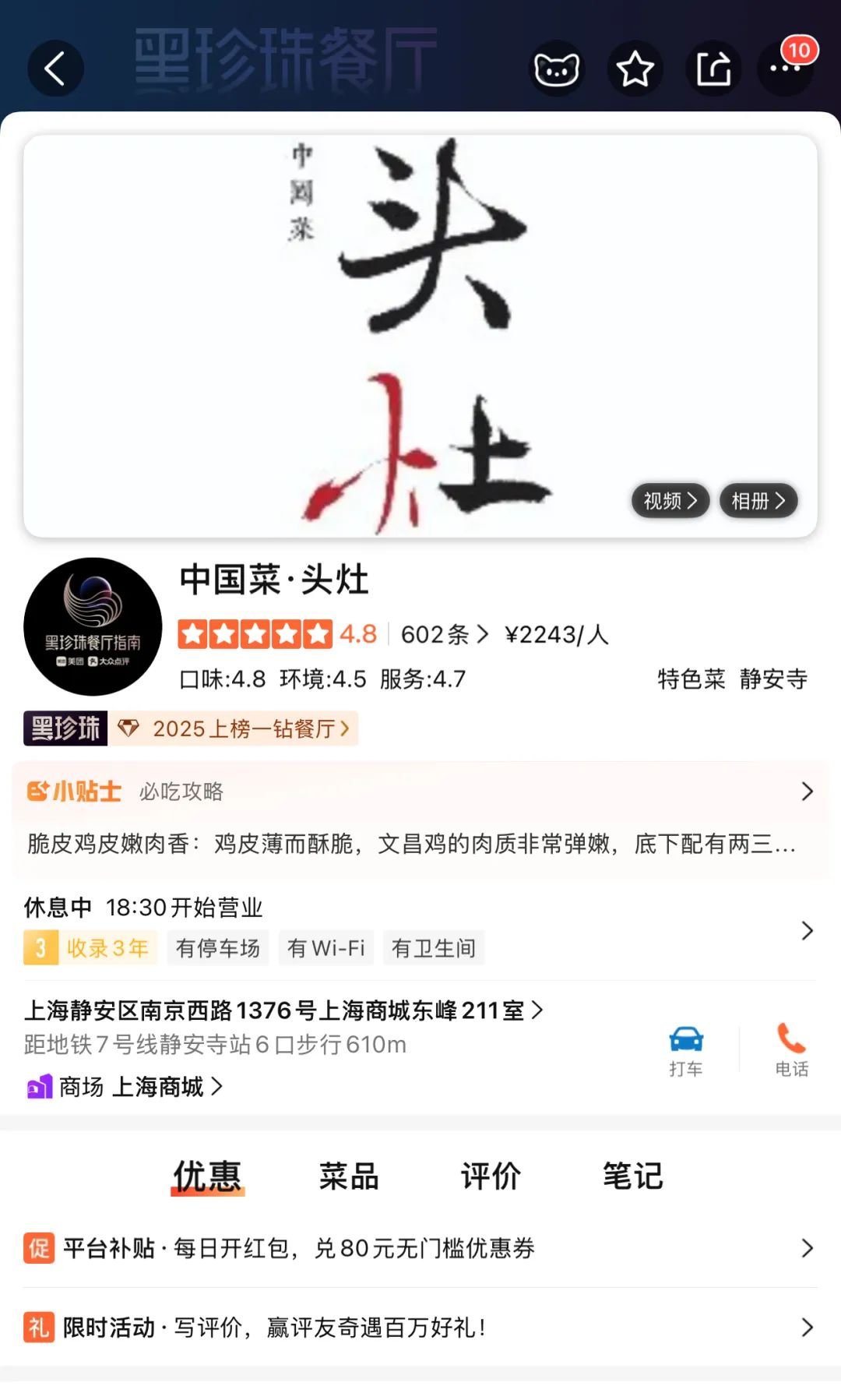Tap the cat face icon in the header
The width and height of the screenshot is (841, 1400).
pyautogui.click(x=557, y=69)
